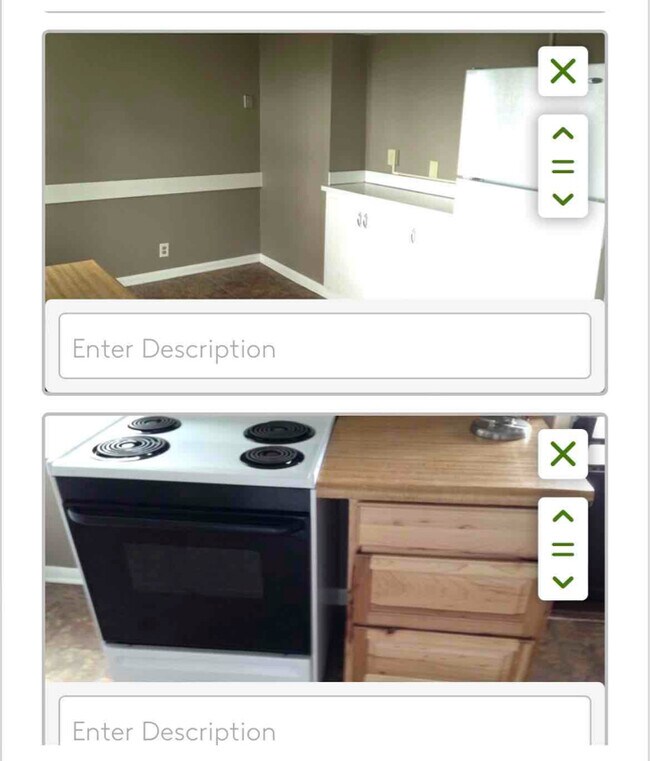This screenshot has height=761, width=650.
Task: Enter description for the stove photo
Action: pyautogui.click(x=324, y=729)
